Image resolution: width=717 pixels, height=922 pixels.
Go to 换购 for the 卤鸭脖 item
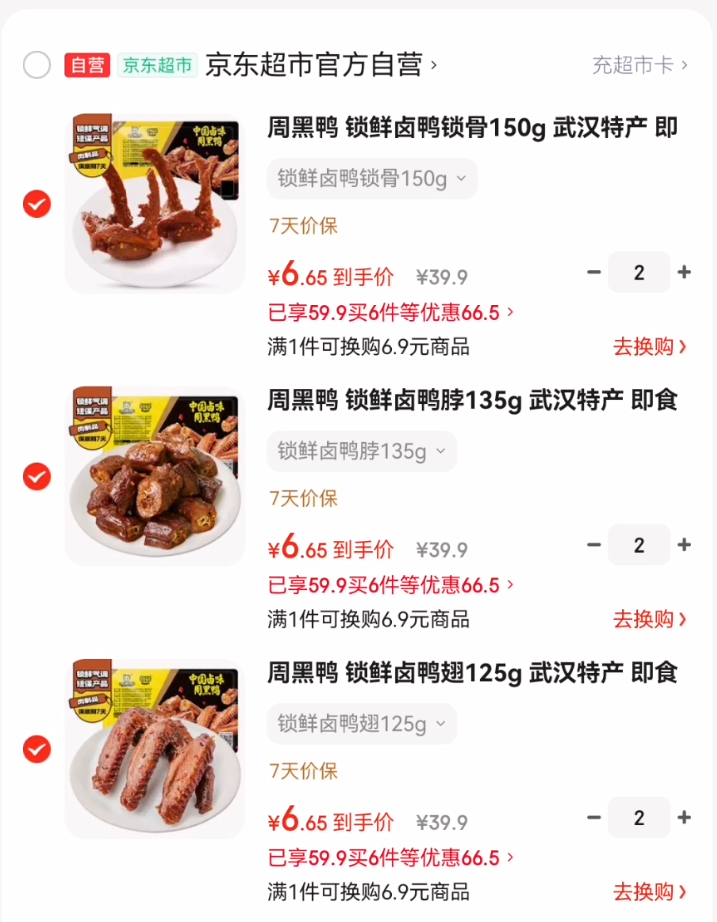pyautogui.click(x=649, y=619)
